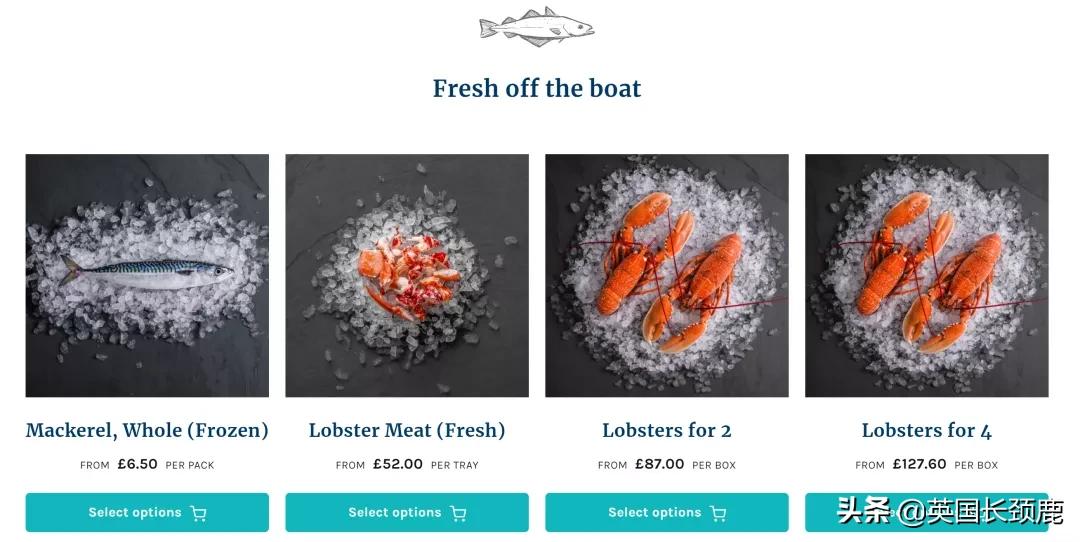Open the Mackerel, Whole (Frozen) product image

(147, 275)
